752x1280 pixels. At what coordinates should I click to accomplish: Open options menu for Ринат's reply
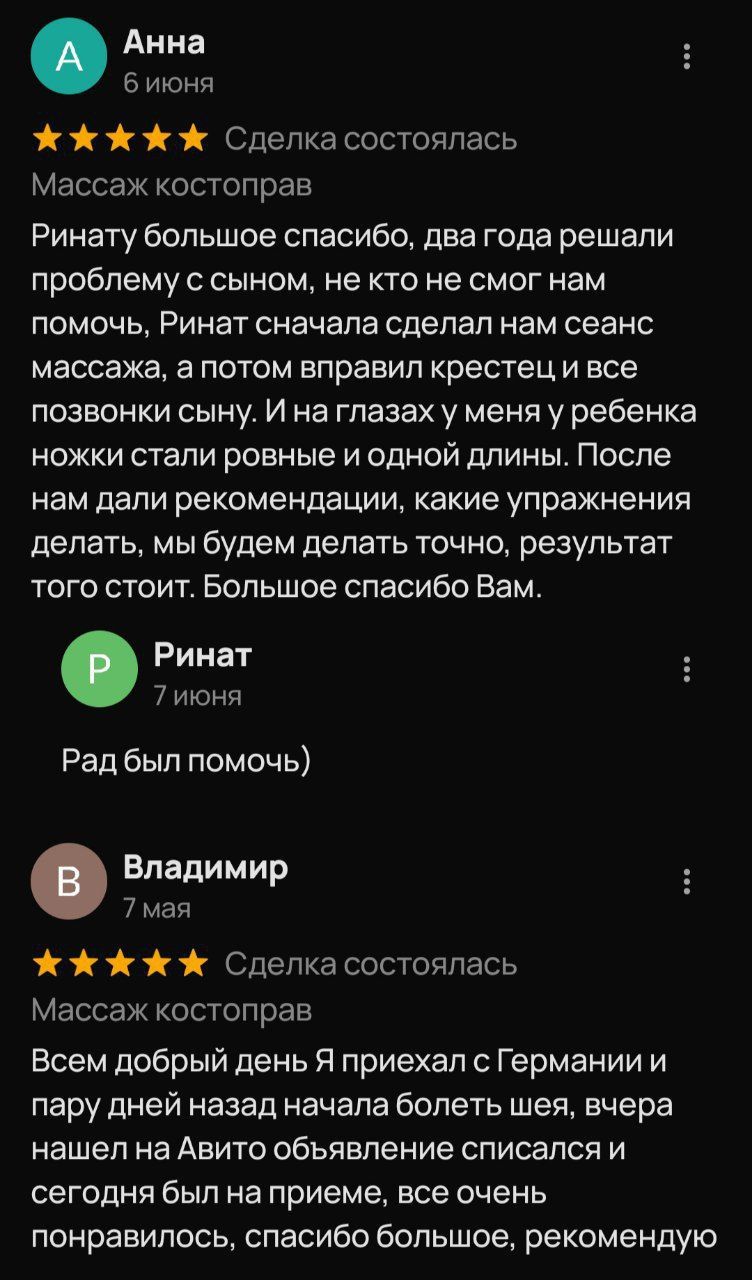click(x=686, y=669)
